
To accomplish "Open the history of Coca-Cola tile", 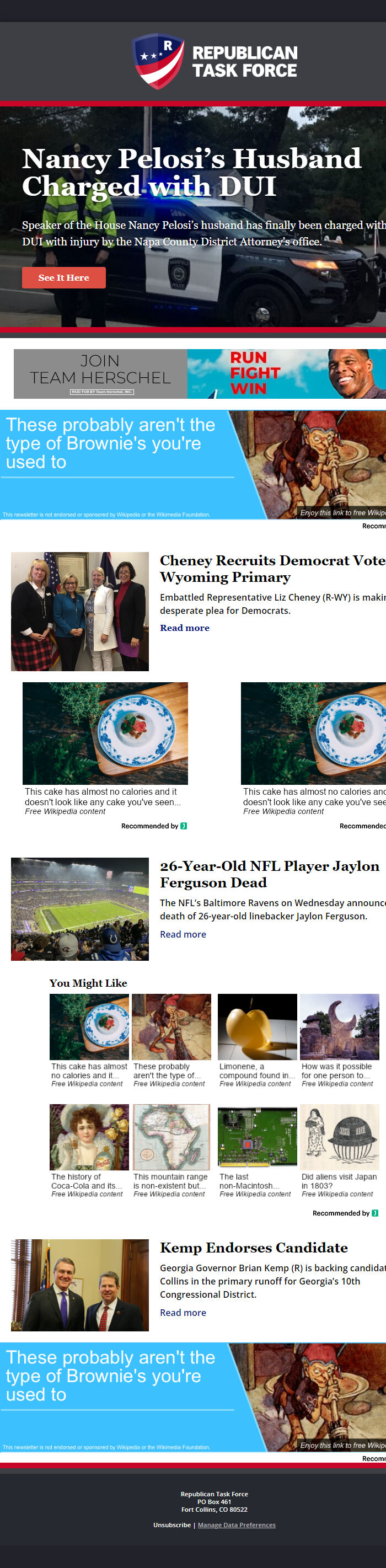I will coord(89,1150).
